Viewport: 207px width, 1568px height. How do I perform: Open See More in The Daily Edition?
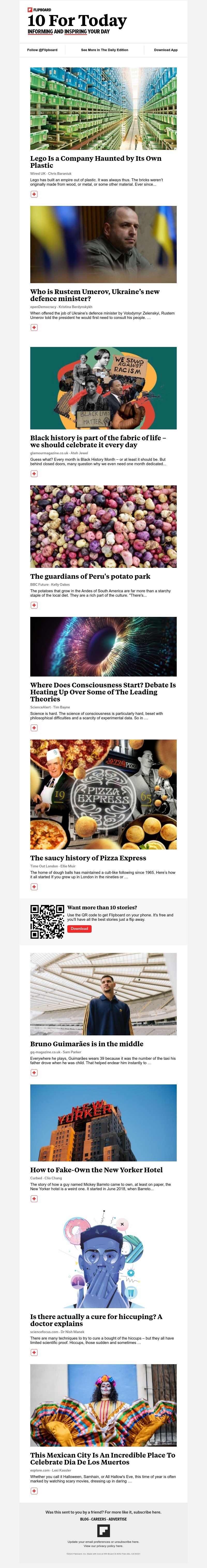click(x=105, y=50)
